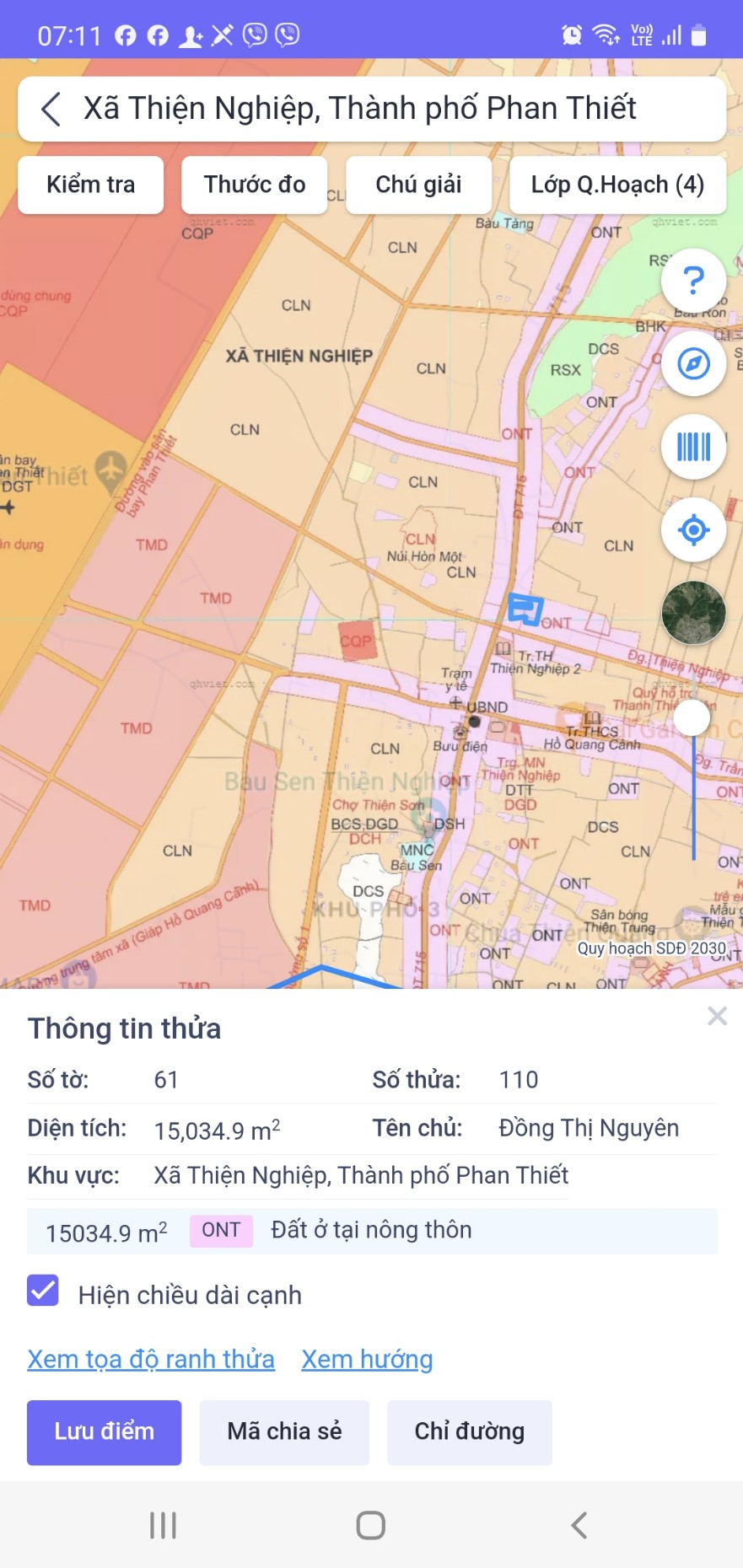Tap Mã chia sẻ button

pyautogui.click(x=284, y=1431)
